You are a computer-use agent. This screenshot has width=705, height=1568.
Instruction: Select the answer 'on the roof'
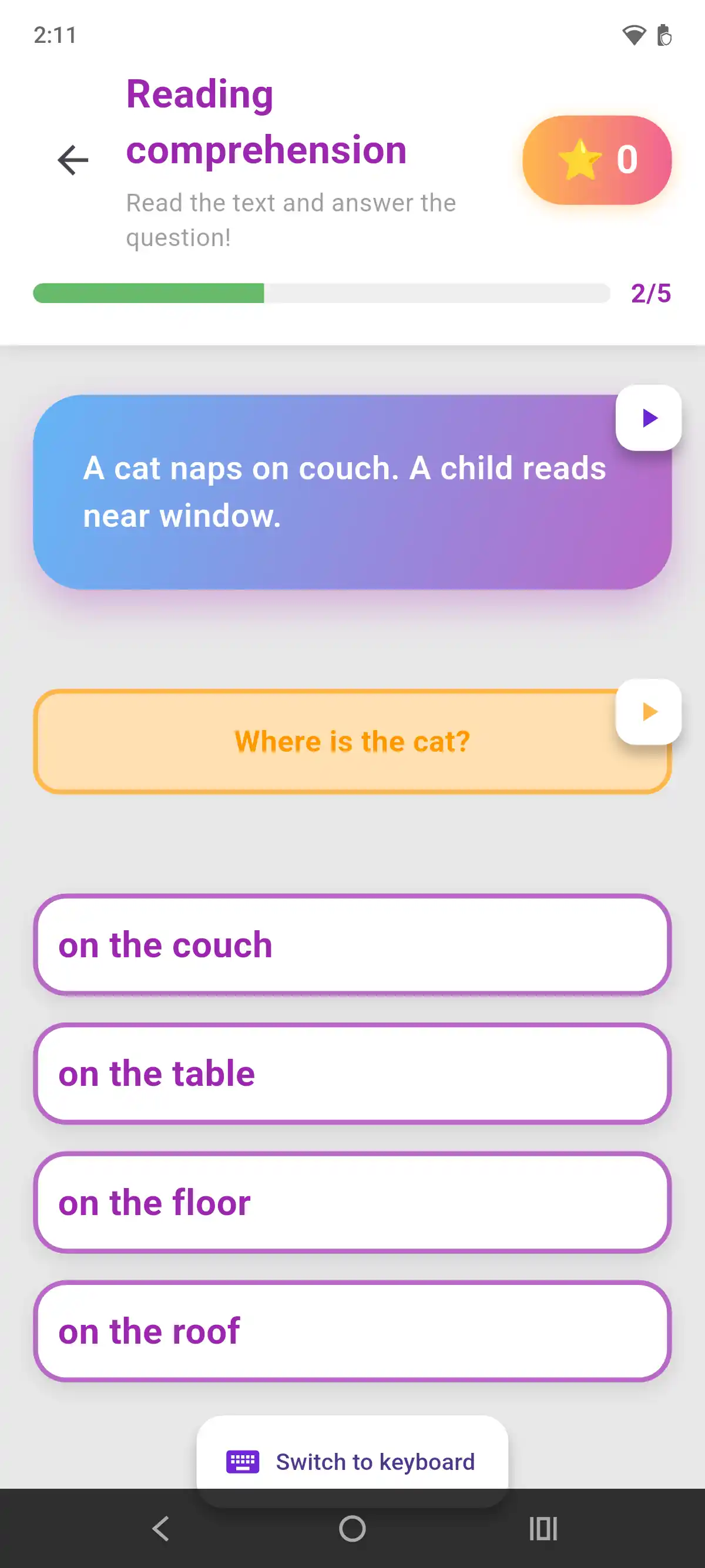pos(352,1331)
